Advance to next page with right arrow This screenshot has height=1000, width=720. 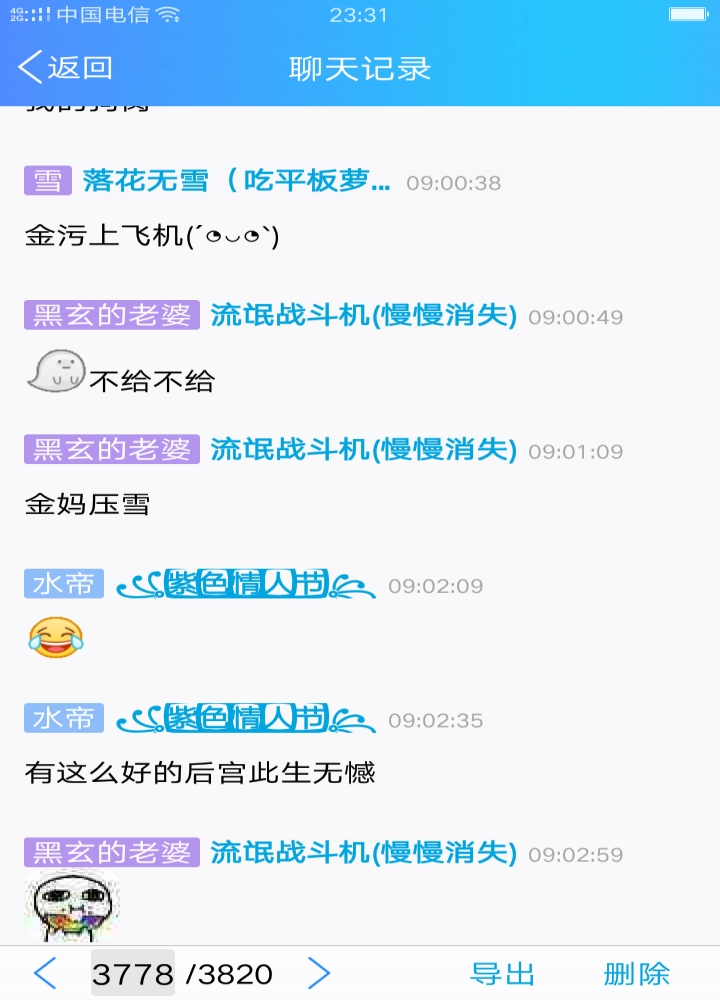318,972
